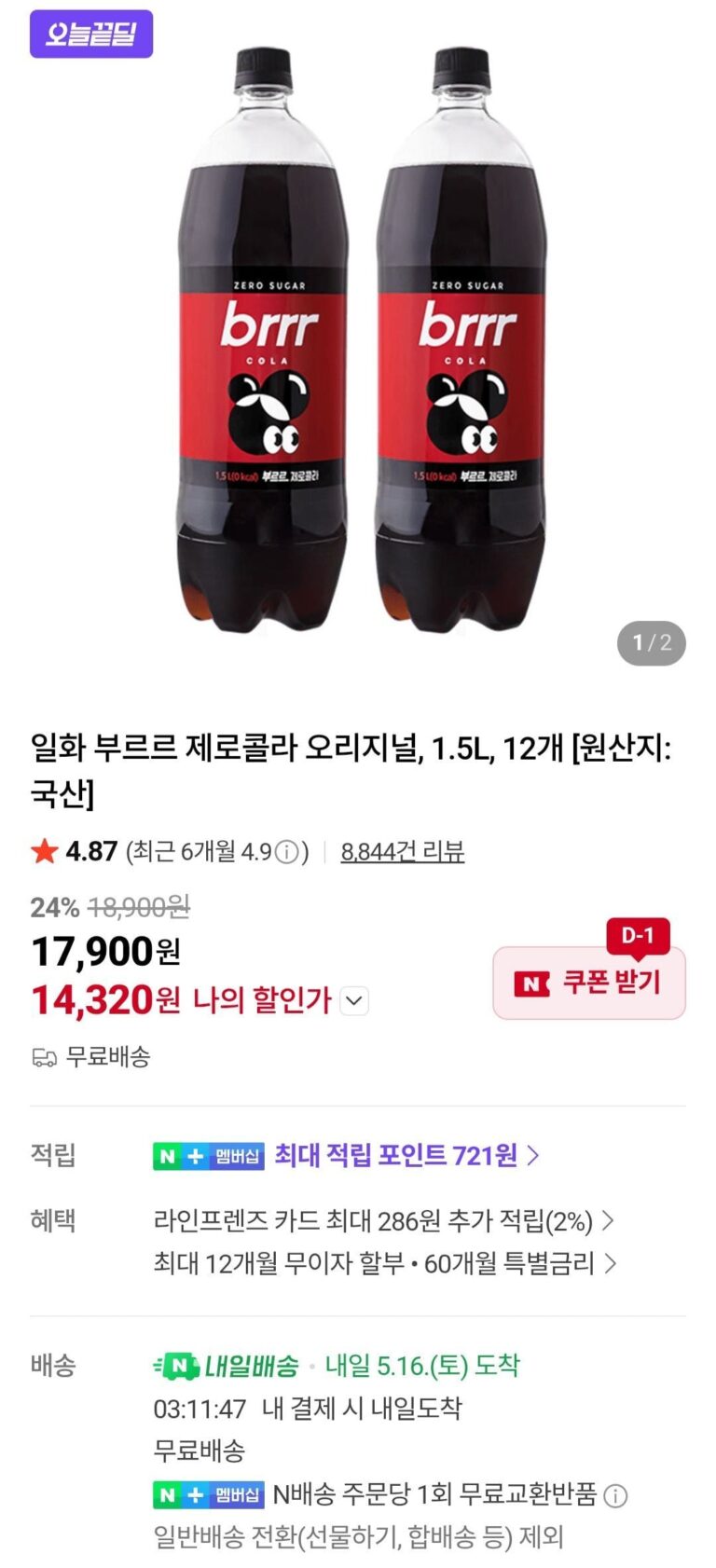Tap info icon beside free exchange/return

click(x=615, y=1495)
